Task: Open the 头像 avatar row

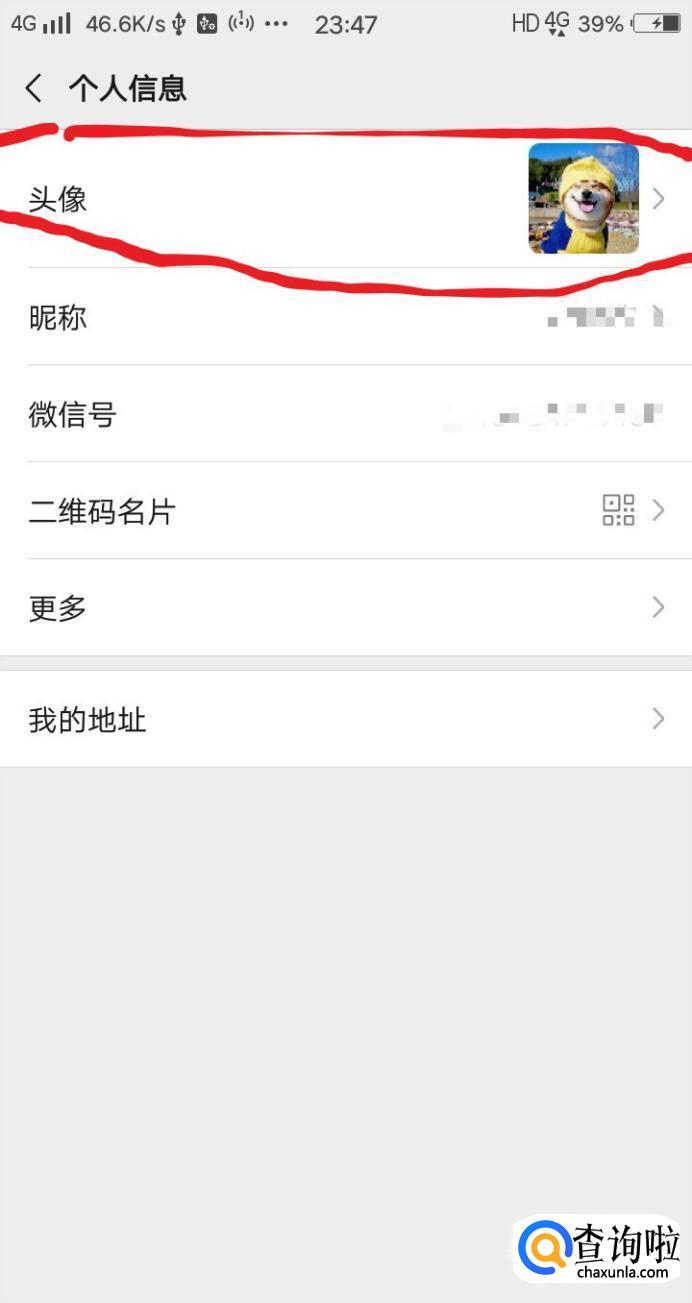Action: [346, 199]
